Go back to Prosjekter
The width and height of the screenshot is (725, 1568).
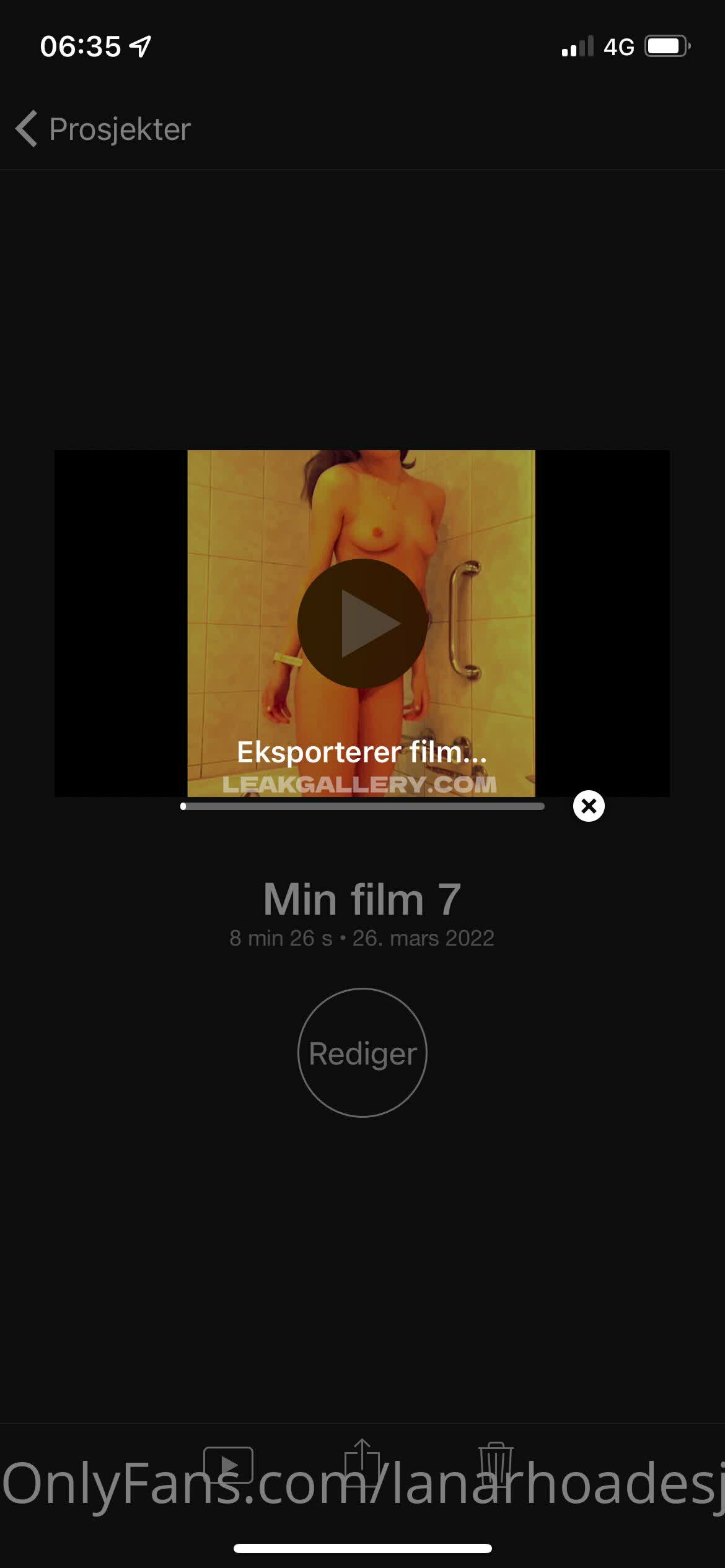[x=102, y=129]
